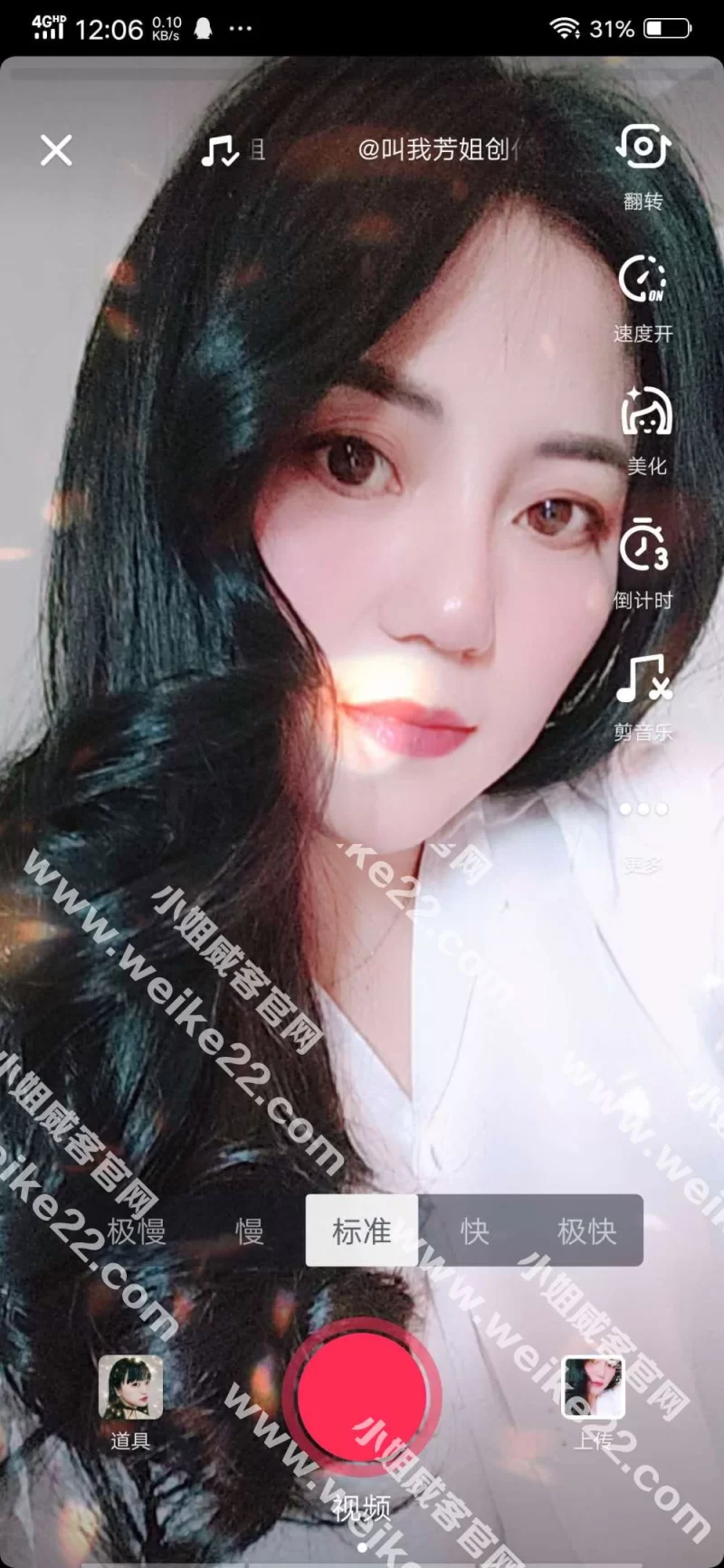
Task: Set speed to 极快
Action: tap(586, 1231)
